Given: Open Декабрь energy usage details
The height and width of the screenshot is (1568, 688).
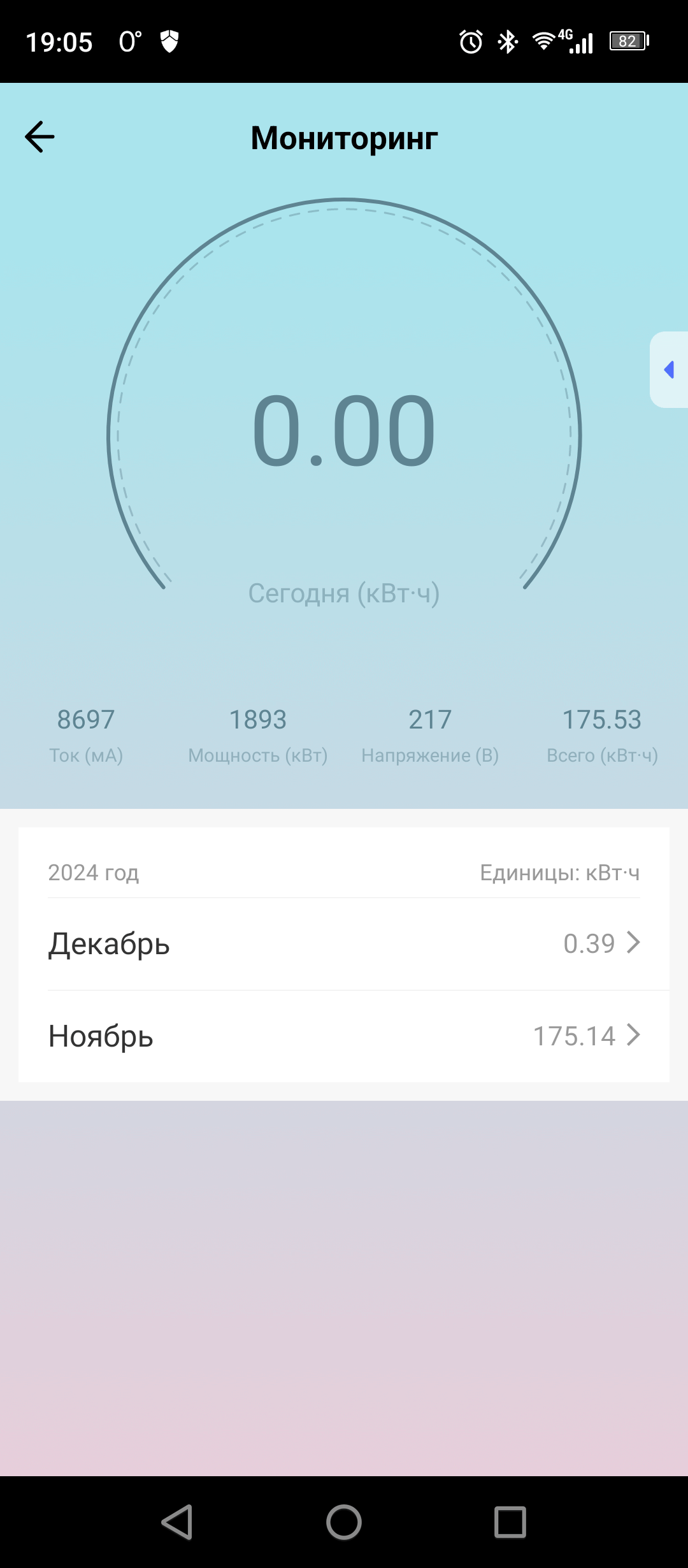Looking at the screenshot, I should pyautogui.click(x=344, y=944).
